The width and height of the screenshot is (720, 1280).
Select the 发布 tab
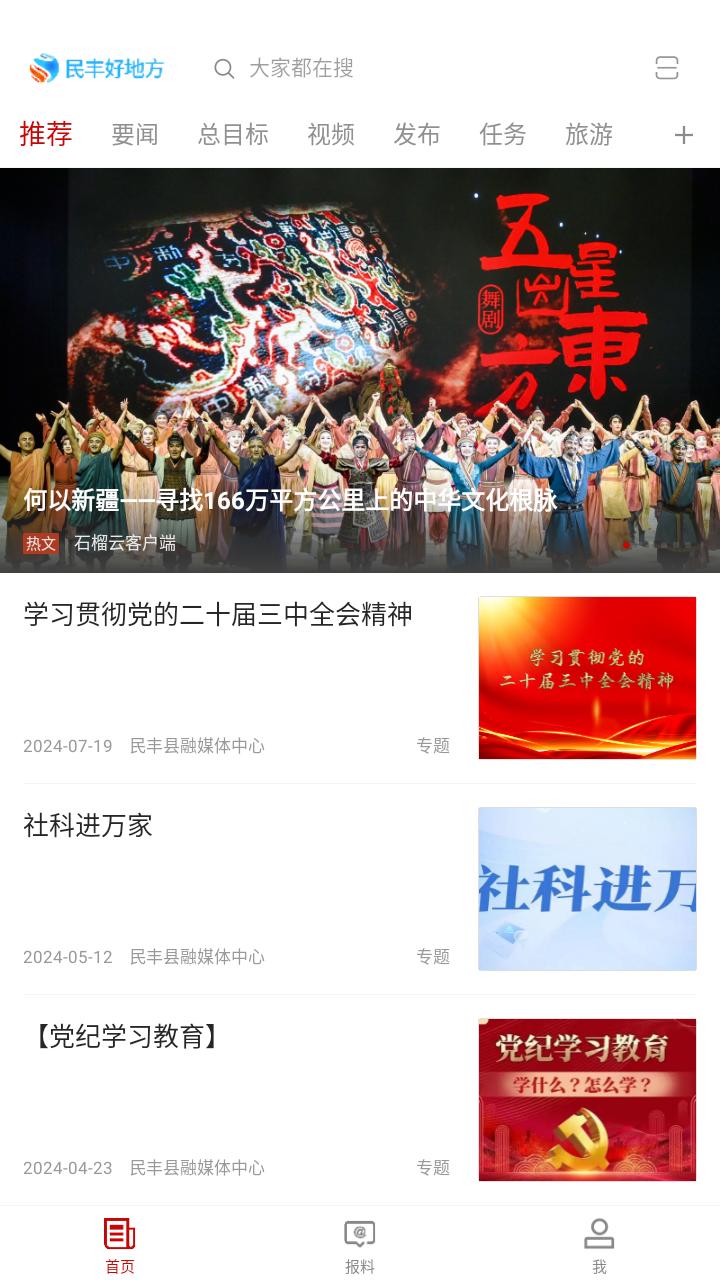pyautogui.click(x=417, y=135)
